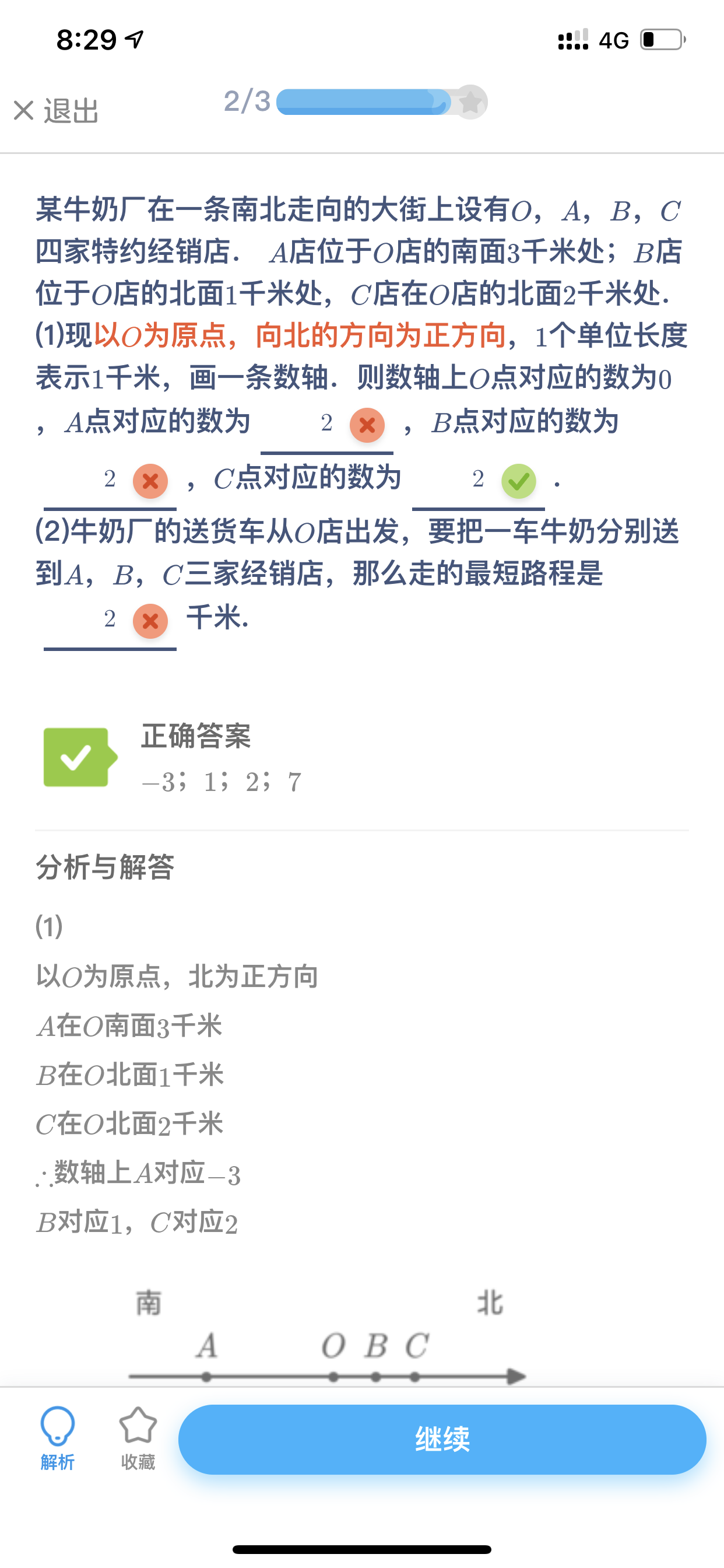
Task: Tap the 继续 continue button
Action: (x=442, y=1439)
